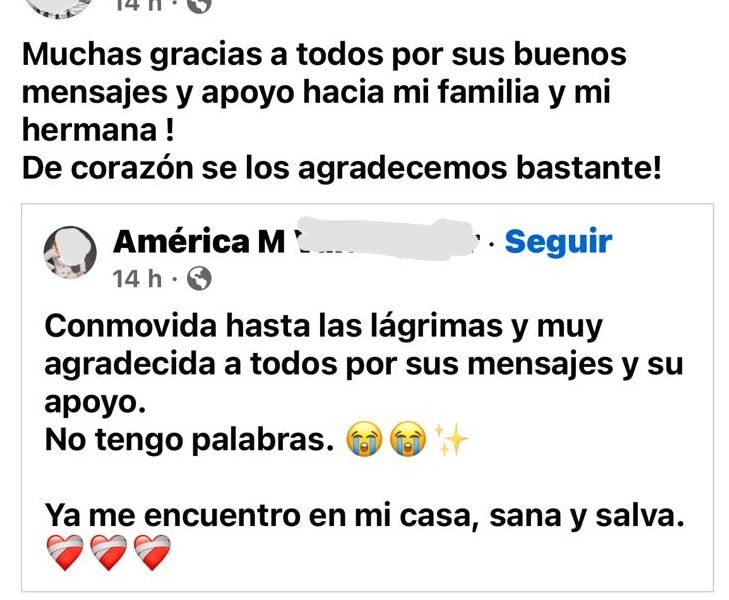Follow América via the Seguir link
Viewport: 729px width, 600px height.
[558, 241]
